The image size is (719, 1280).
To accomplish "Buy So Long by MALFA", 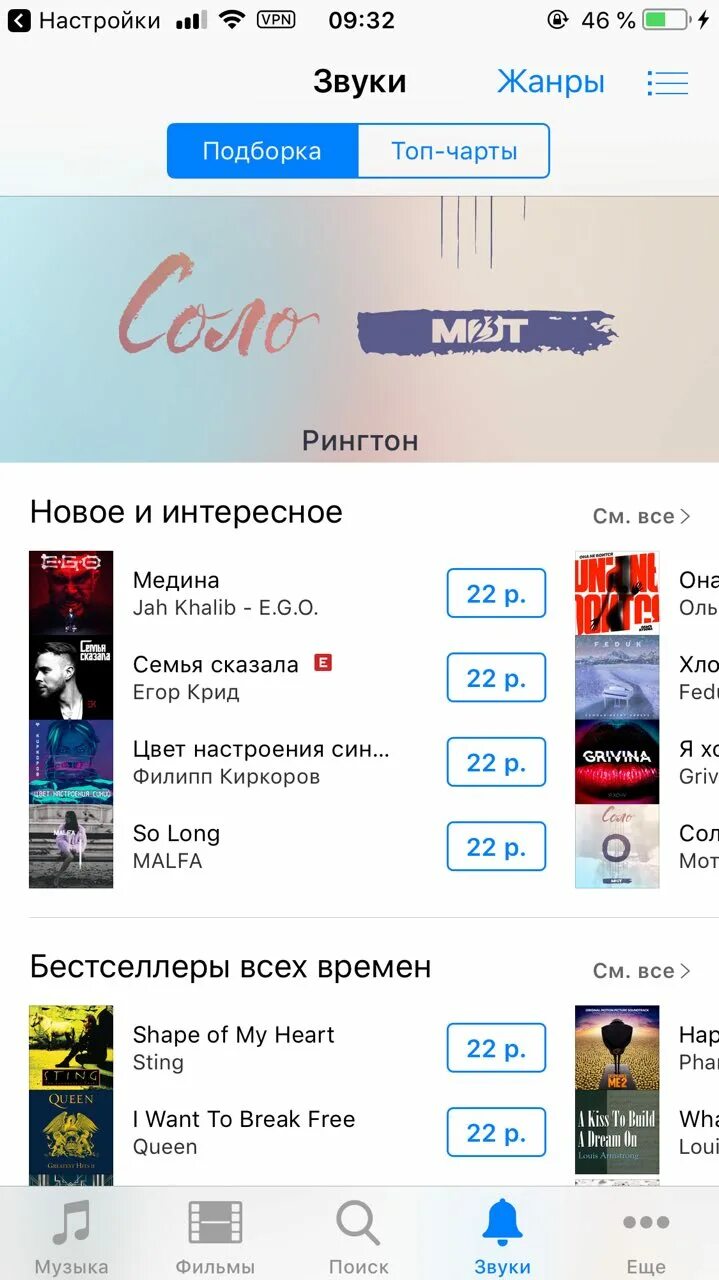I will coord(496,847).
